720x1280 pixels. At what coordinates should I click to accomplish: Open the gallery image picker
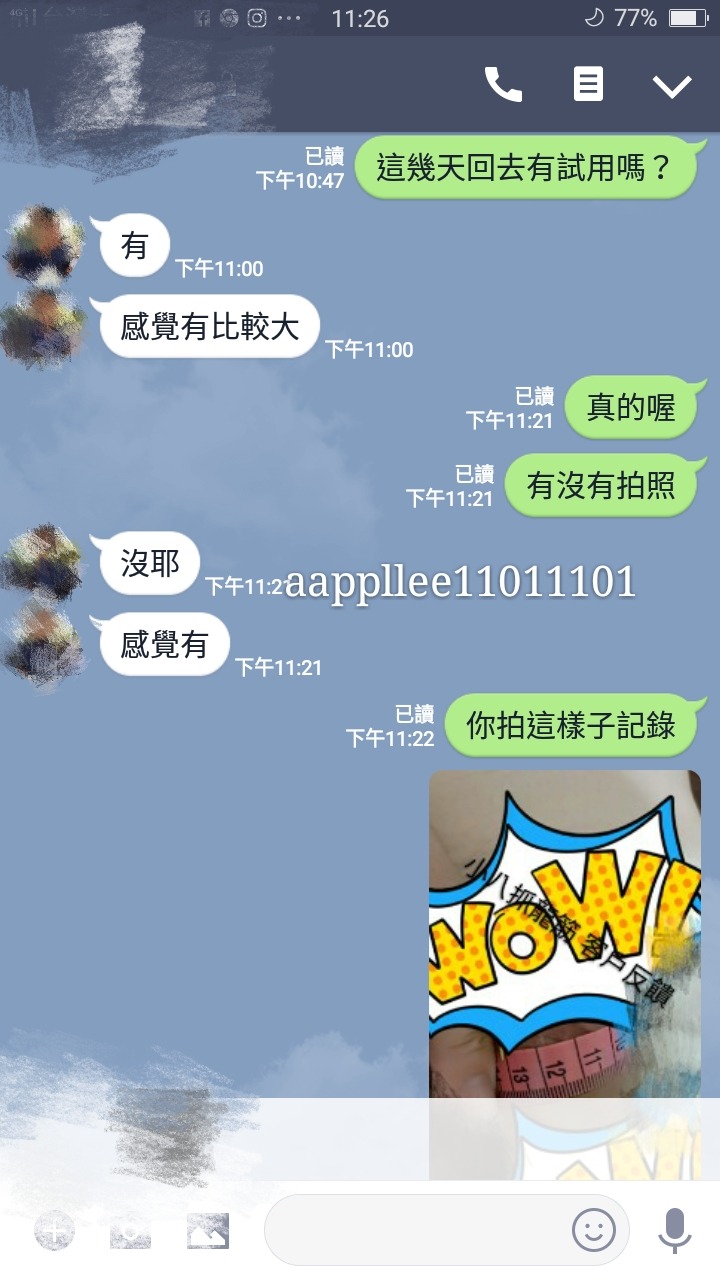(208, 1231)
